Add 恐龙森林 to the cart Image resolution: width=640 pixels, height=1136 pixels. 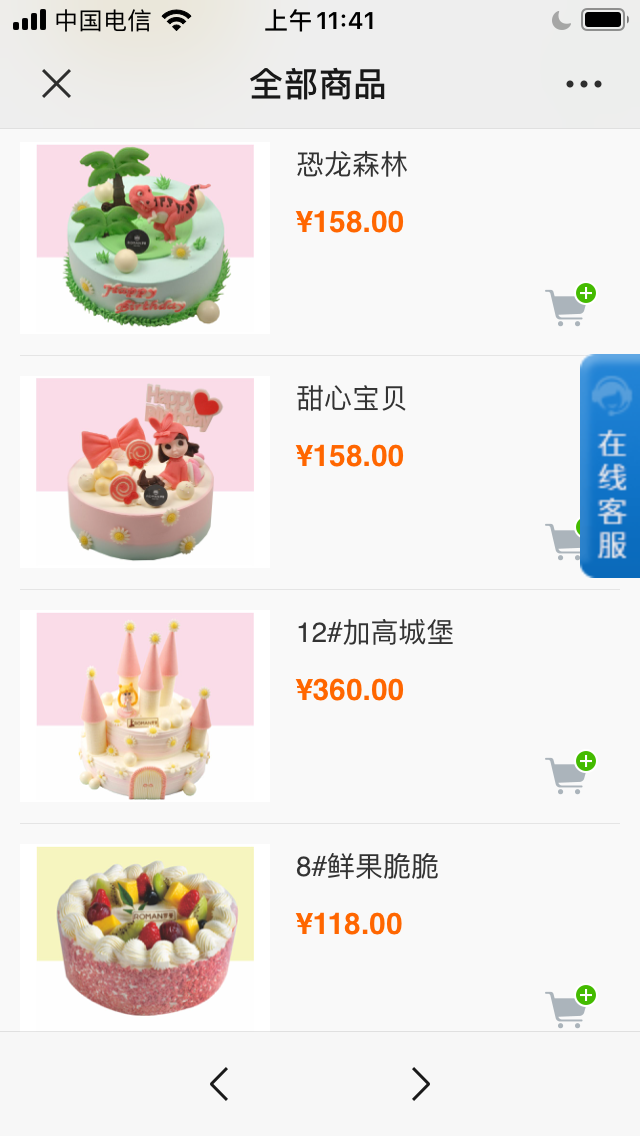point(570,305)
